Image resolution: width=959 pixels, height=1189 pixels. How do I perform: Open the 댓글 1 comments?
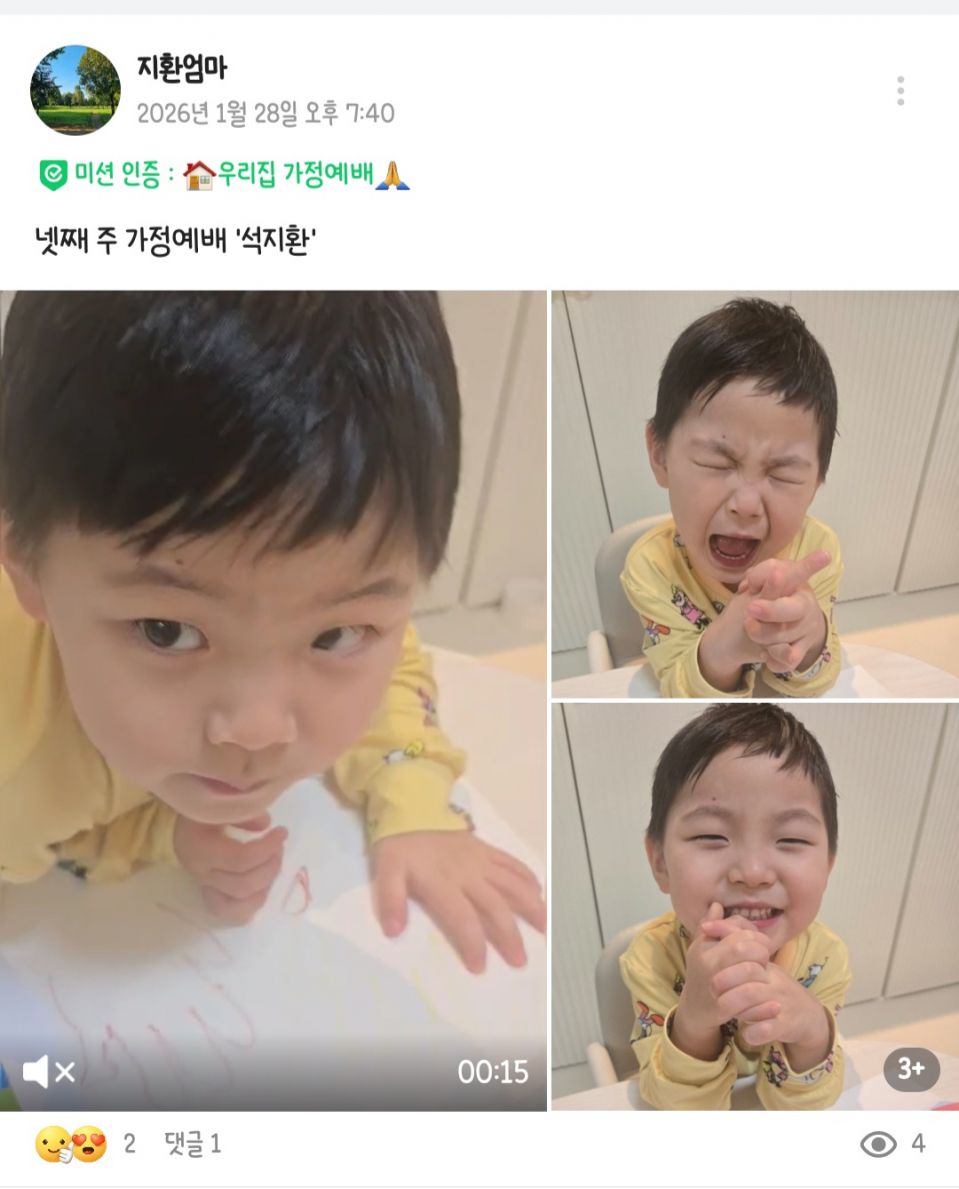192,1144
